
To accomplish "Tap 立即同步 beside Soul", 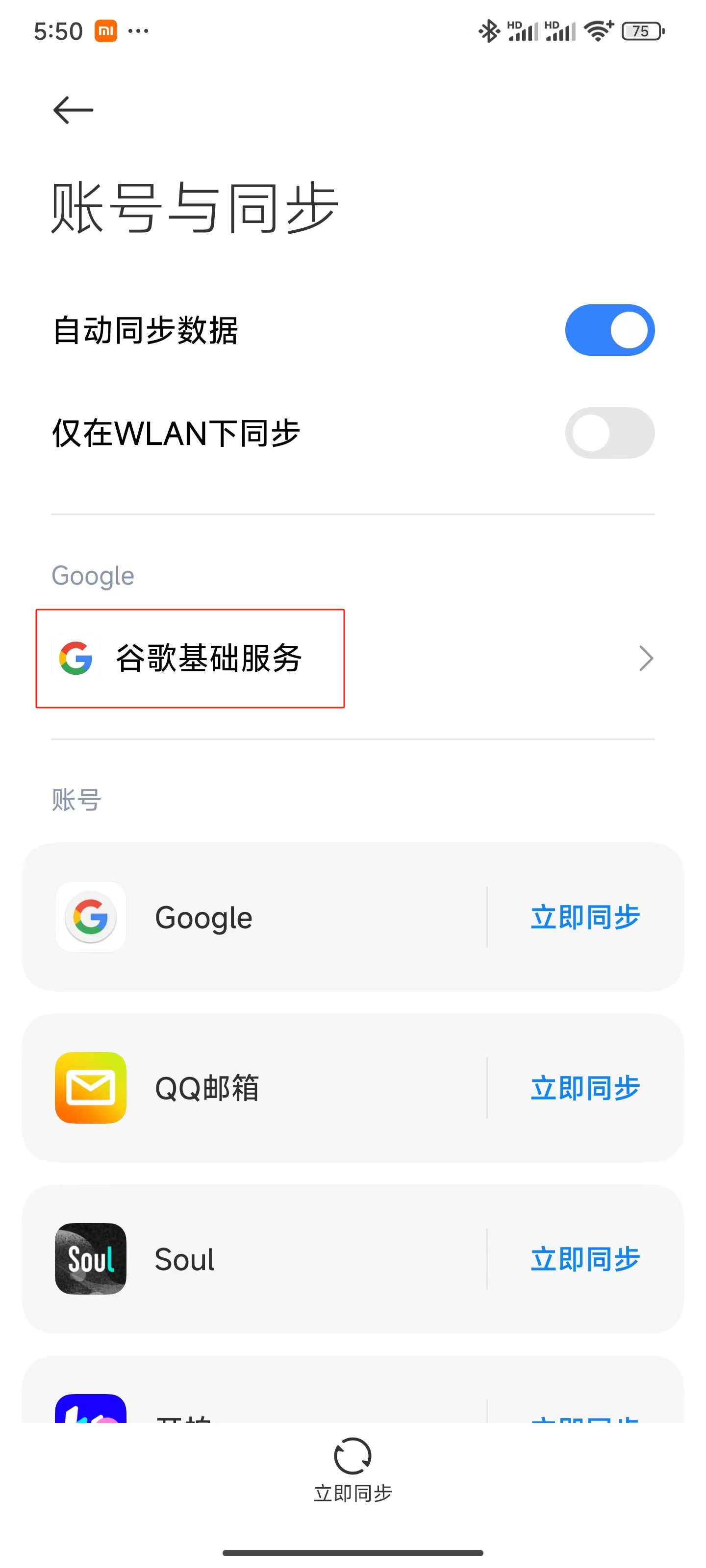I will tap(585, 1259).
